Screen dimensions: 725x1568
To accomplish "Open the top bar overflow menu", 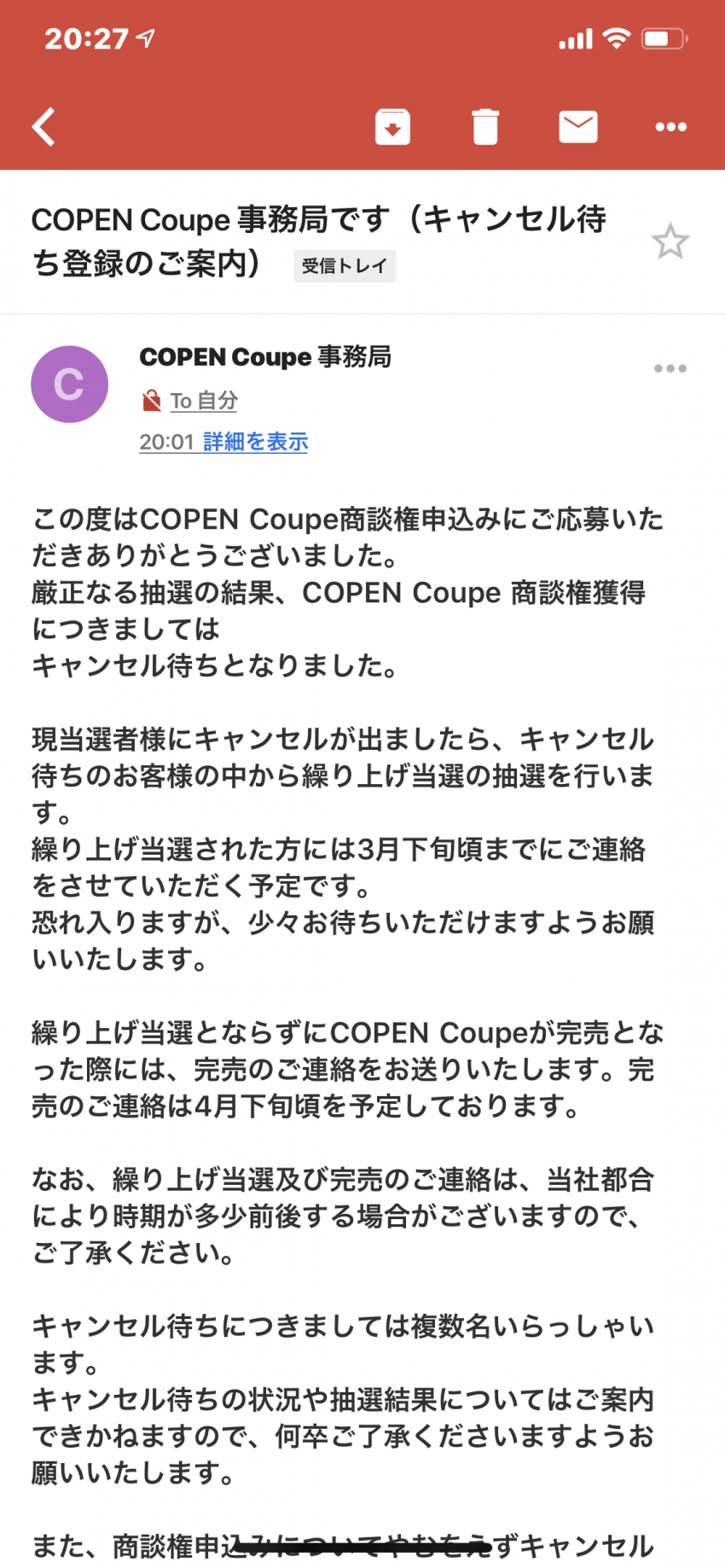I will tap(670, 127).
